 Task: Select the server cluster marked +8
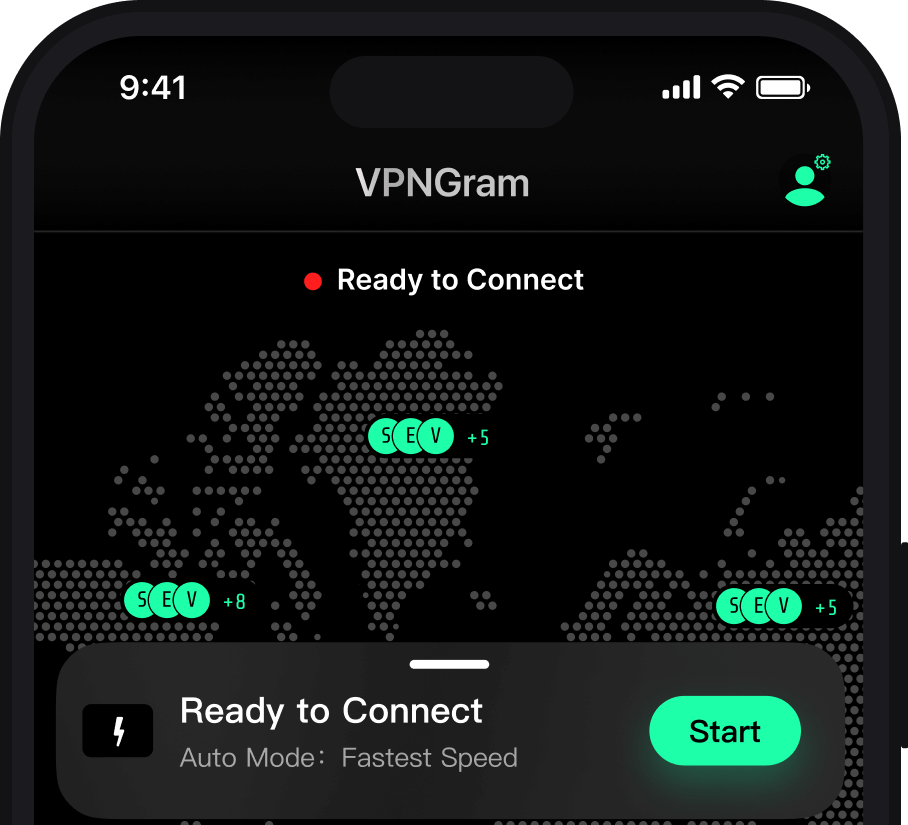186,600
